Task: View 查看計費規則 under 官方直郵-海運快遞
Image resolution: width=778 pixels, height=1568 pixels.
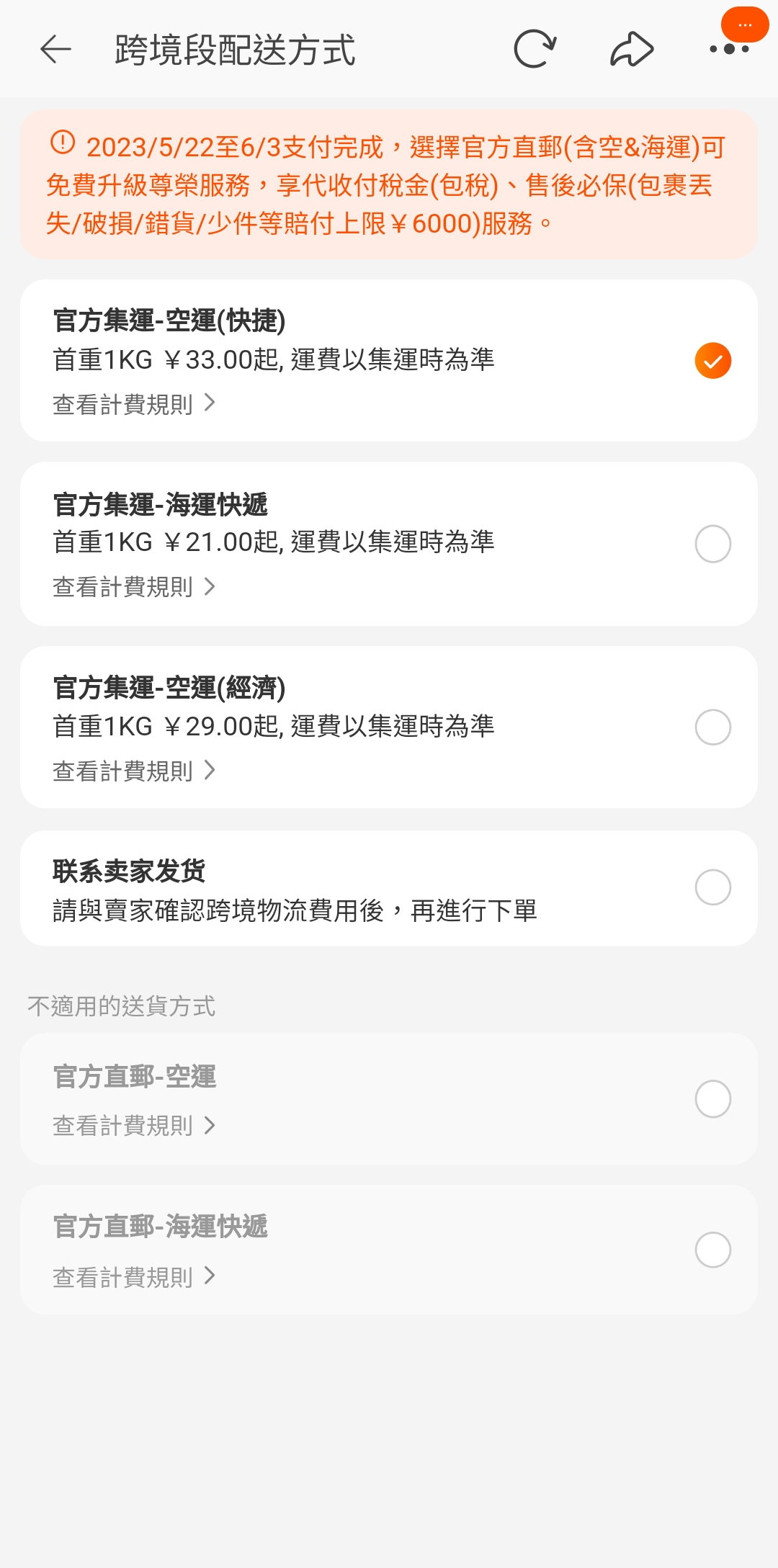Action: [x=134, y=1277]
